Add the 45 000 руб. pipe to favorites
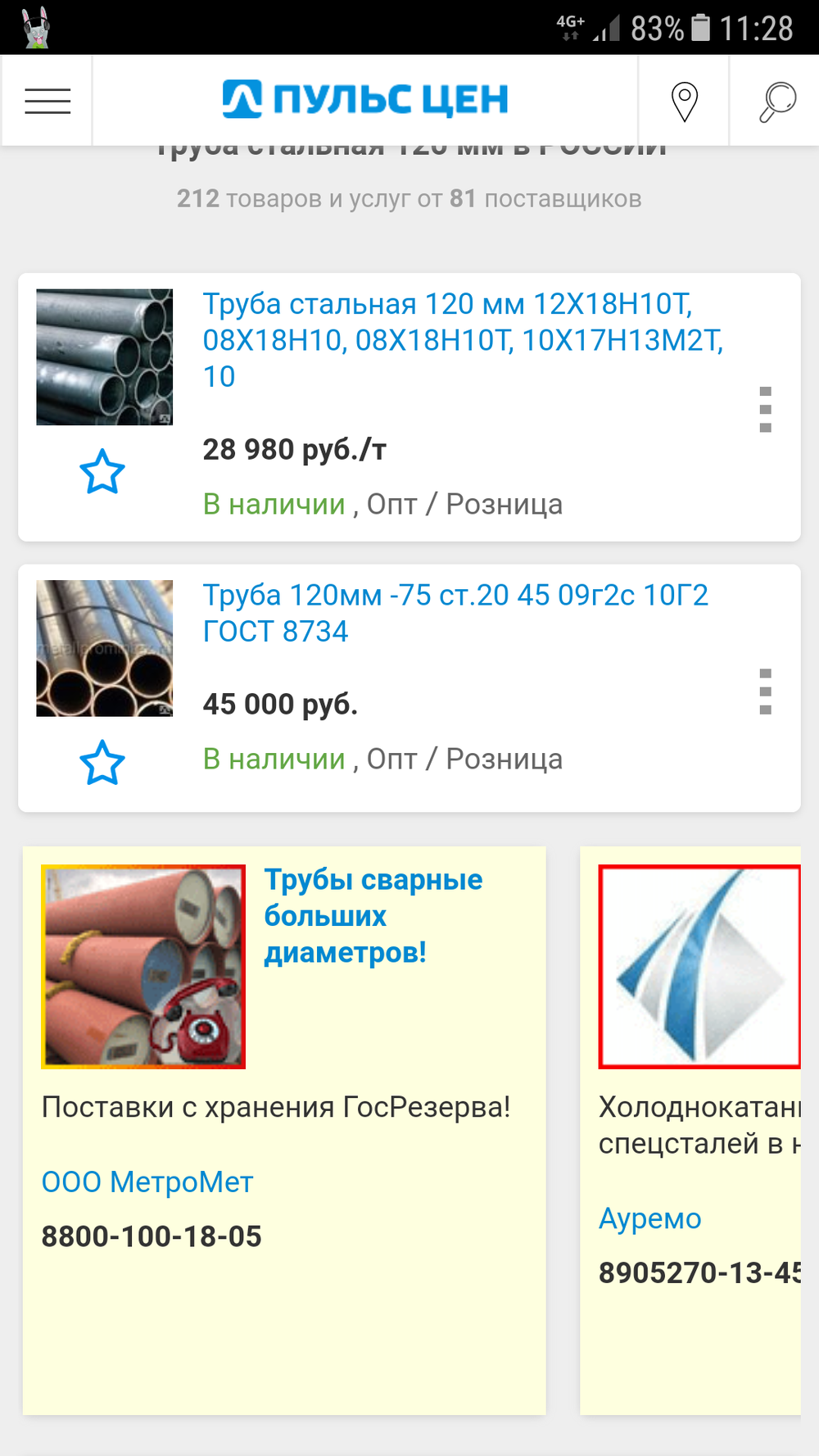The image size is (819, 1456). click(102, 762)
